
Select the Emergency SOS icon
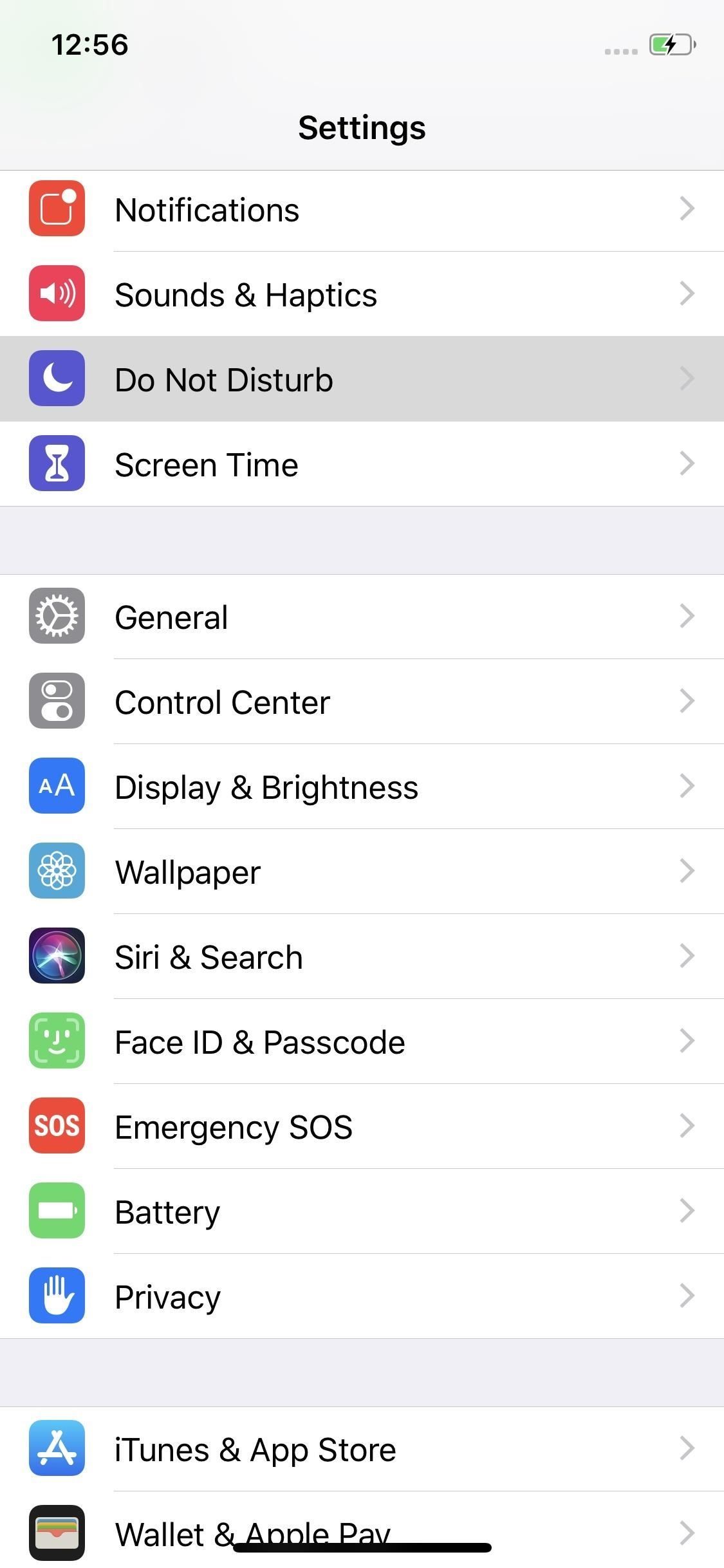coord(57,1126)
